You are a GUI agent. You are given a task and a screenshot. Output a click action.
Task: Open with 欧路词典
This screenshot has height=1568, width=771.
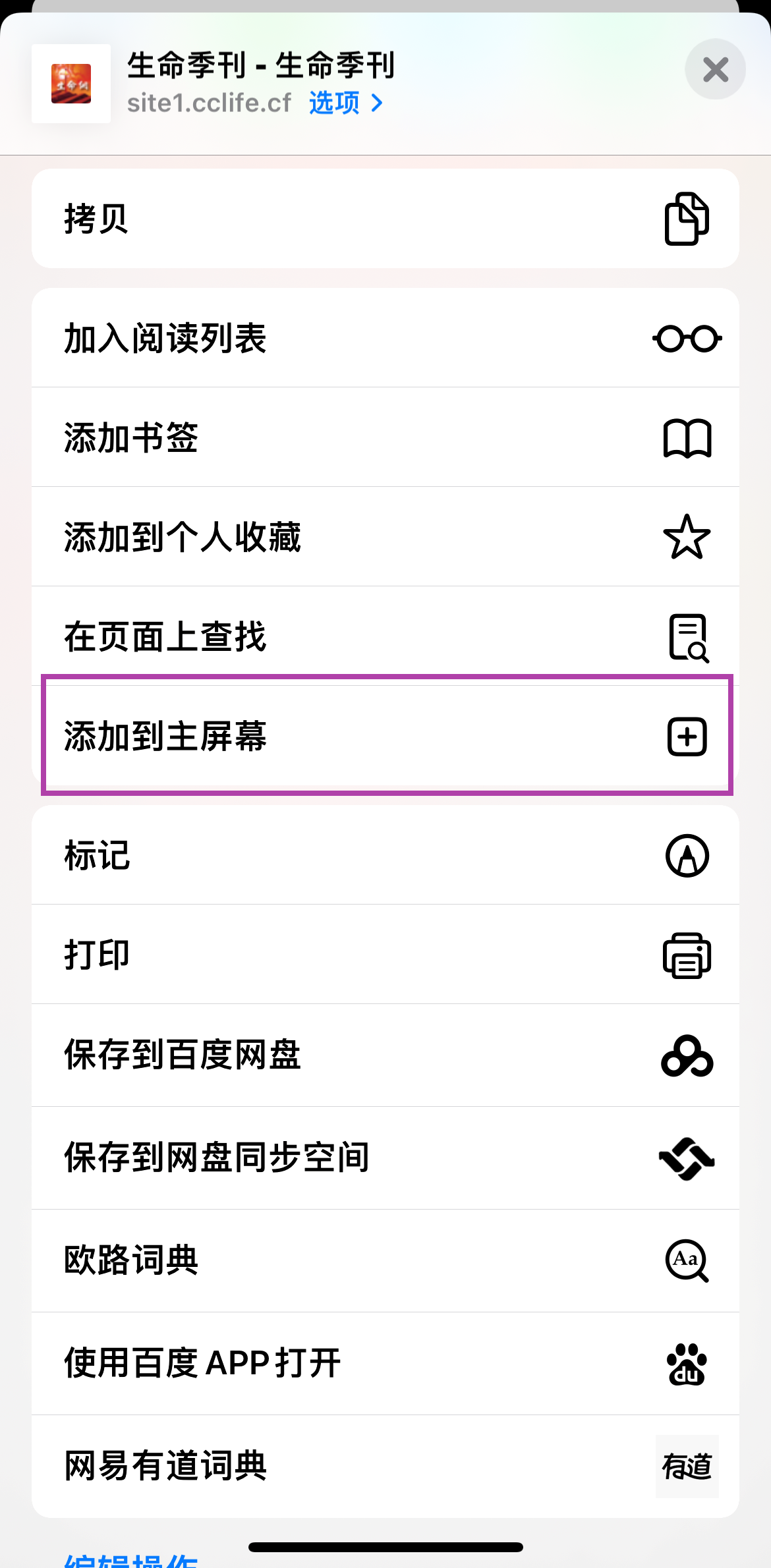385,1260
